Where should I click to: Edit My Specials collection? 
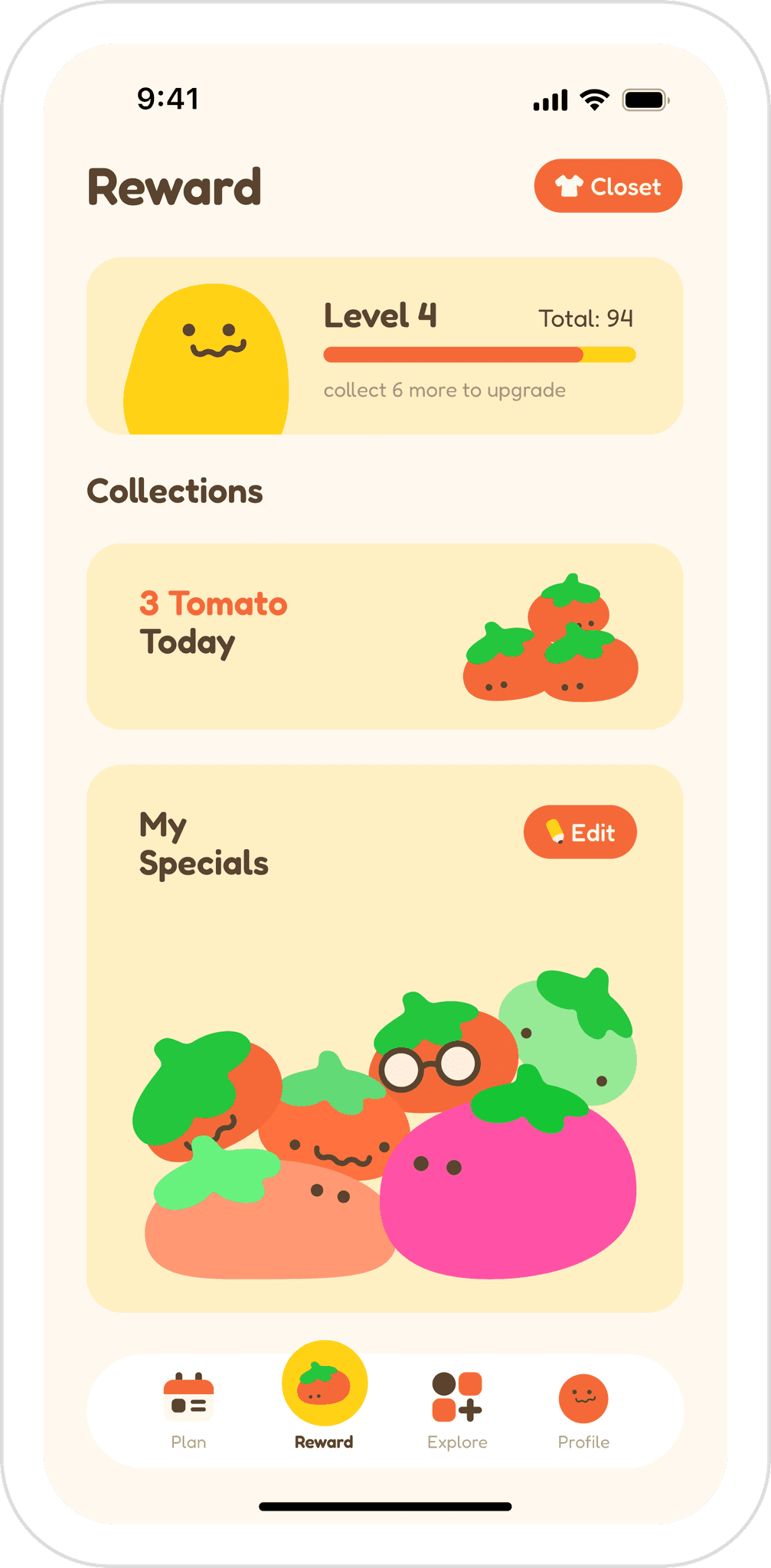(x=580, y=832)
